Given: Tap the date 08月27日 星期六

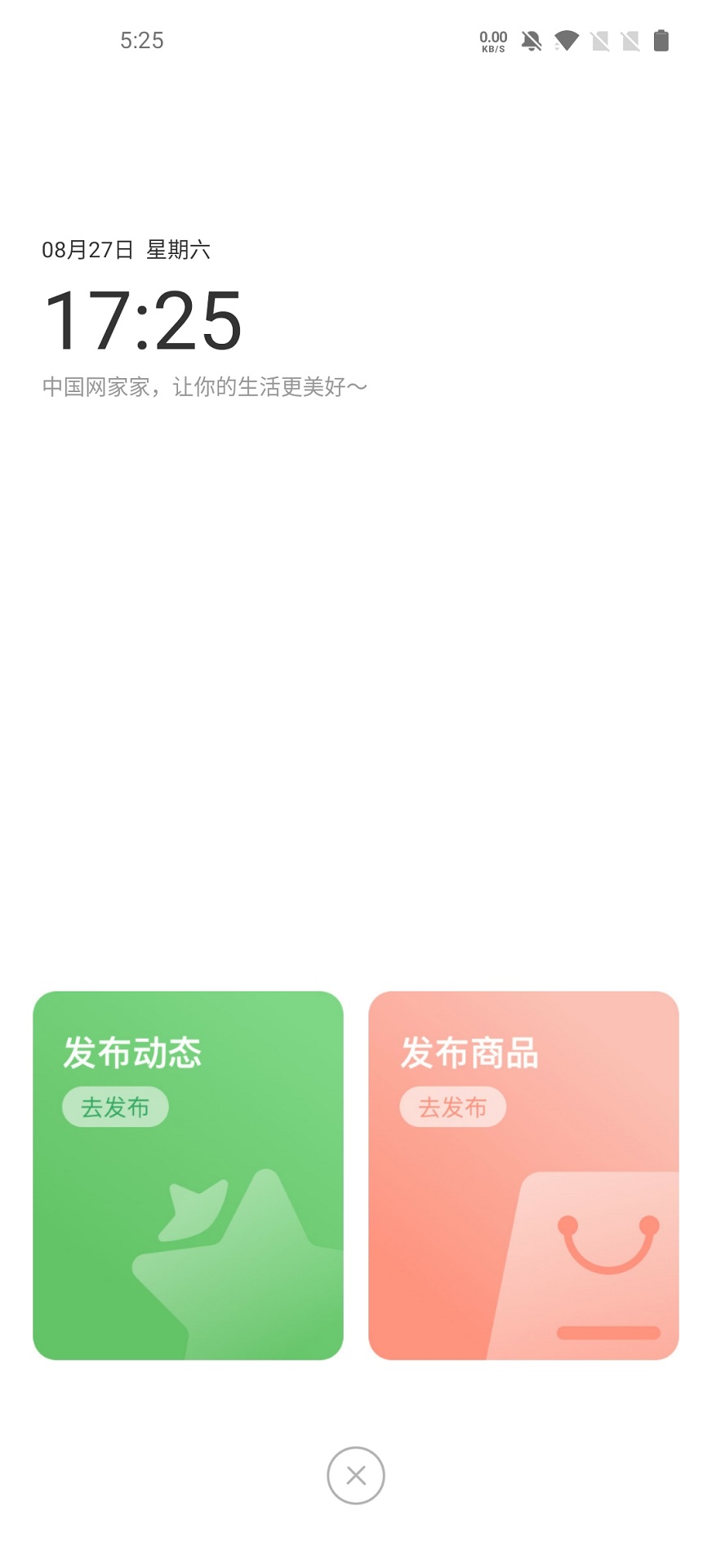Looking at the screenshot, I should pos(127,249).
